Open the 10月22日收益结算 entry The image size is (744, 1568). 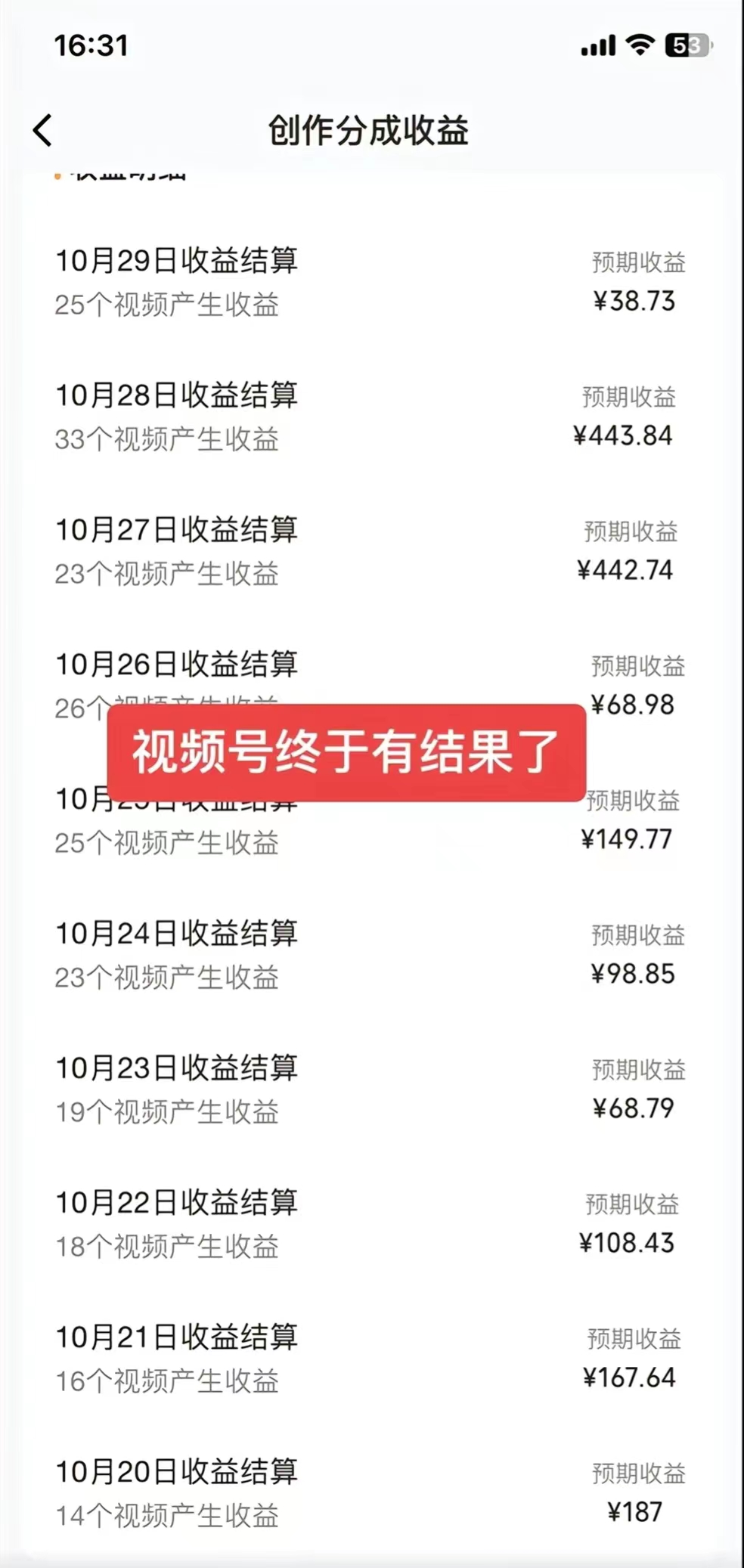click(x=176, y=1204)
